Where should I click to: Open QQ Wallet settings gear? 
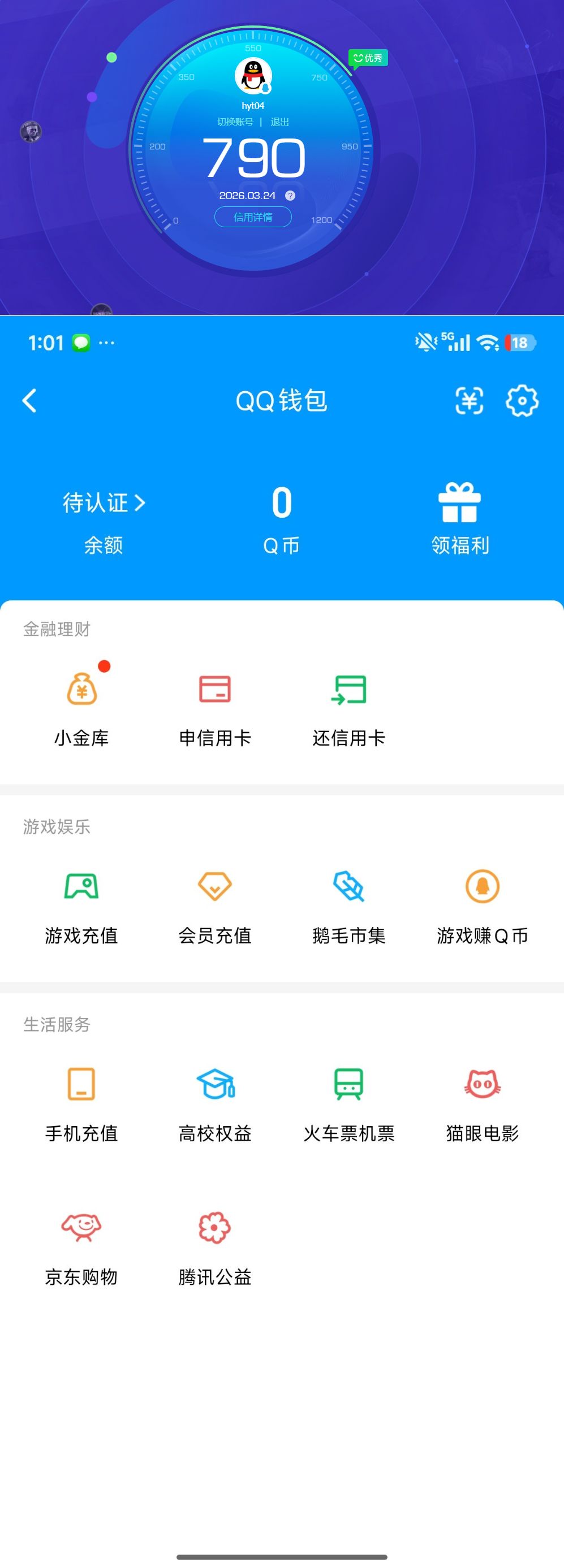(x=523, y=401)
